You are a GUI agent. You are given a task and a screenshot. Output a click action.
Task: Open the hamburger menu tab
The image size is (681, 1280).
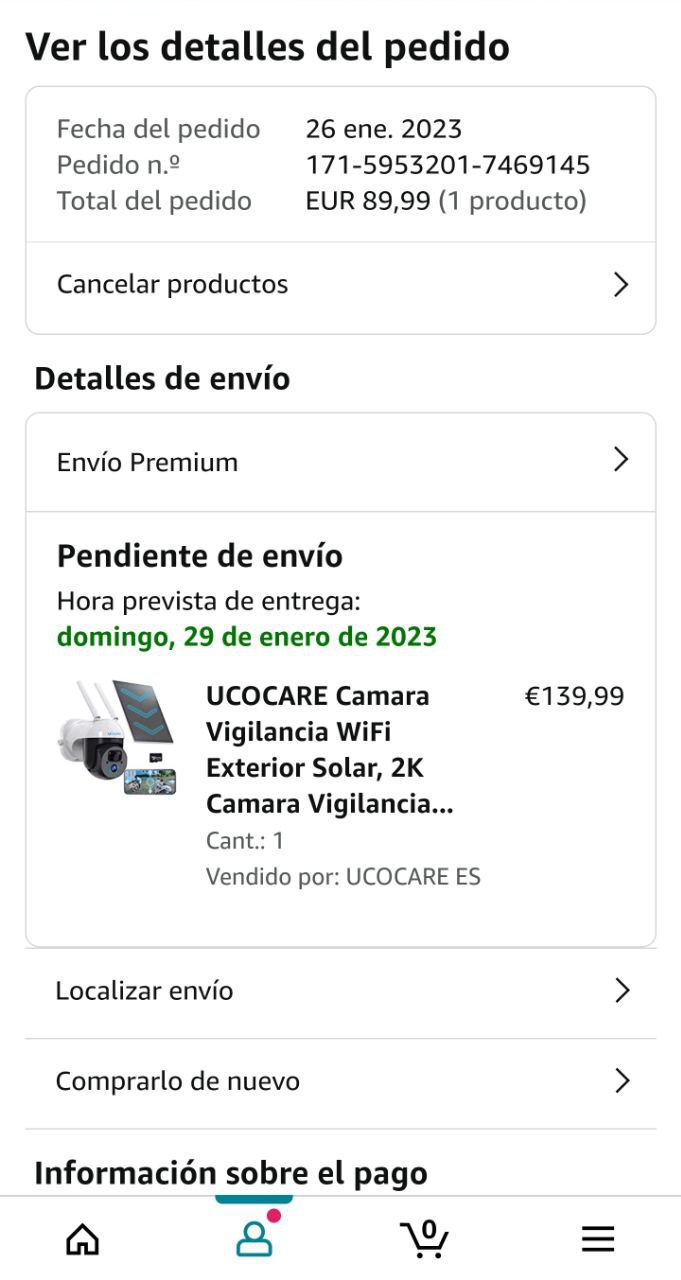point(598,1240)
